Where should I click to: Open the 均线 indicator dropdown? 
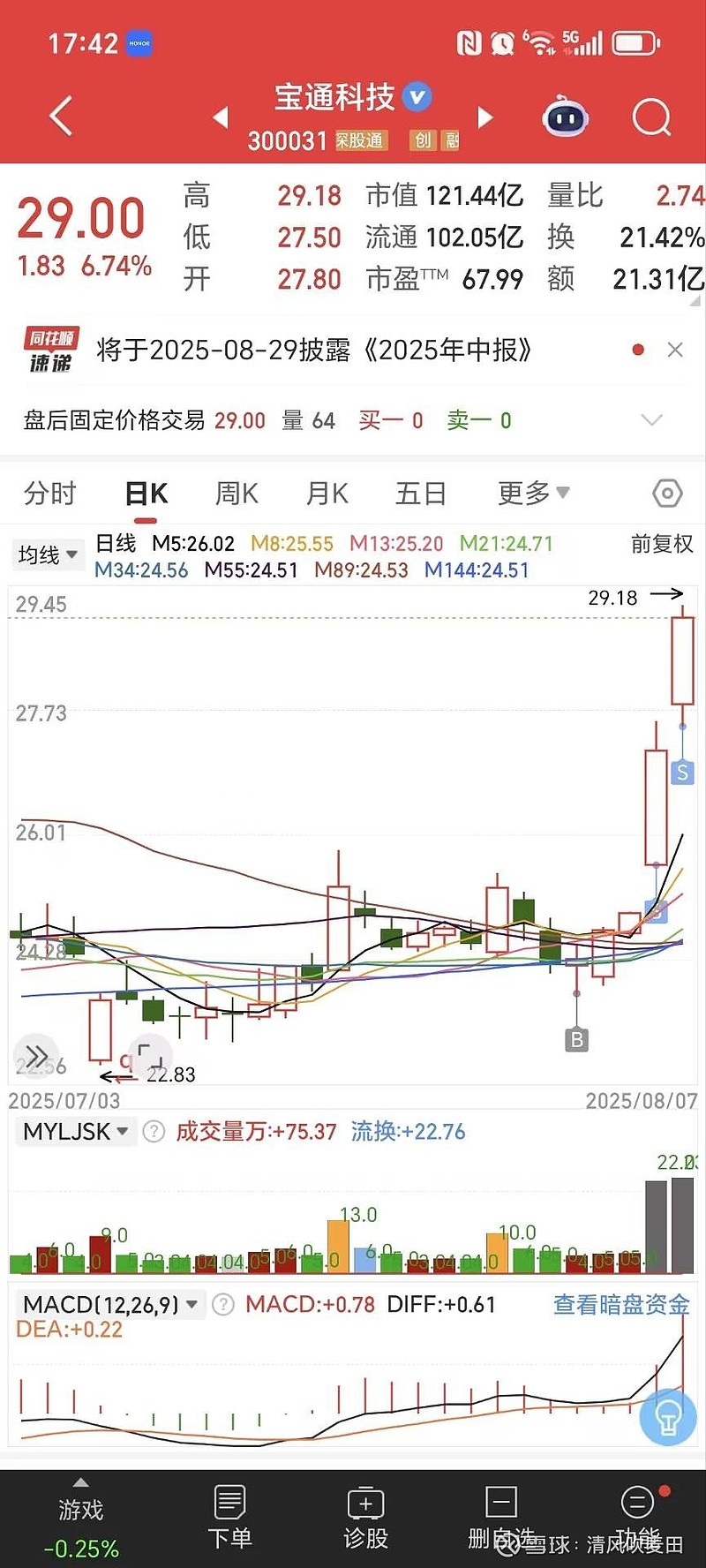(x=48, y=554)
